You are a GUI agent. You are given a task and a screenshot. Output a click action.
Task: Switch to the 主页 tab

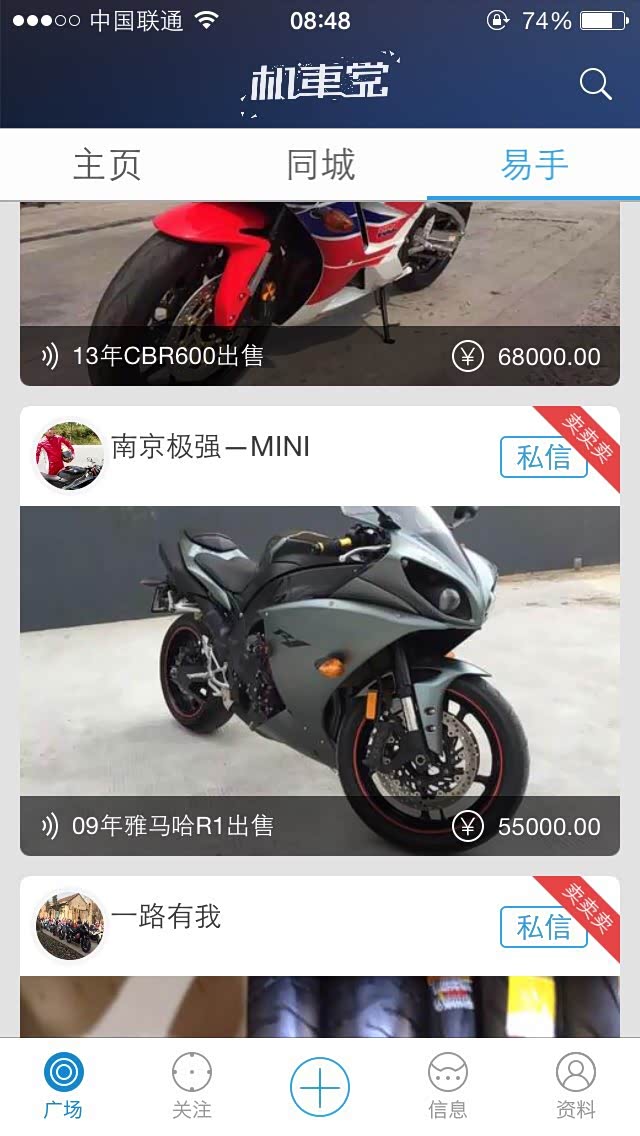[x=107, y=165]
